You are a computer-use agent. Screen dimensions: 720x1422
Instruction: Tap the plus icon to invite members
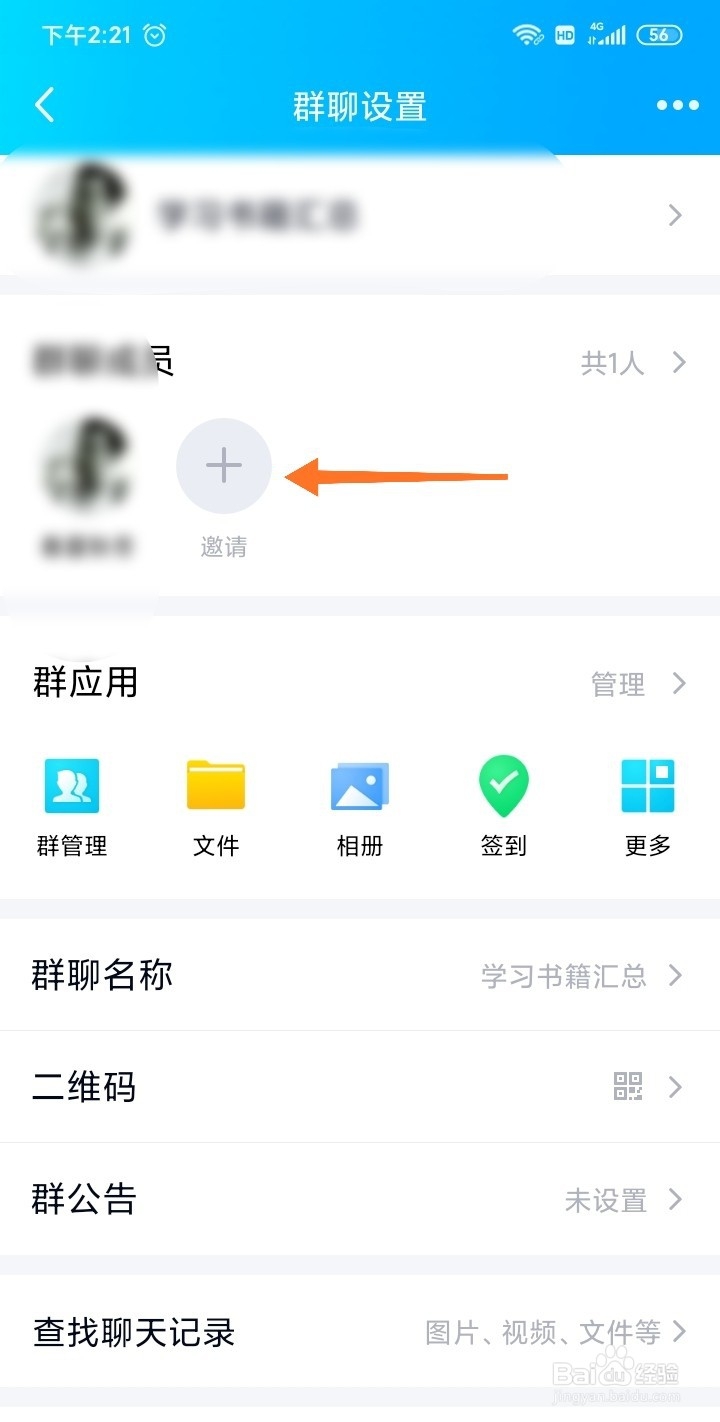click(223, 465)
